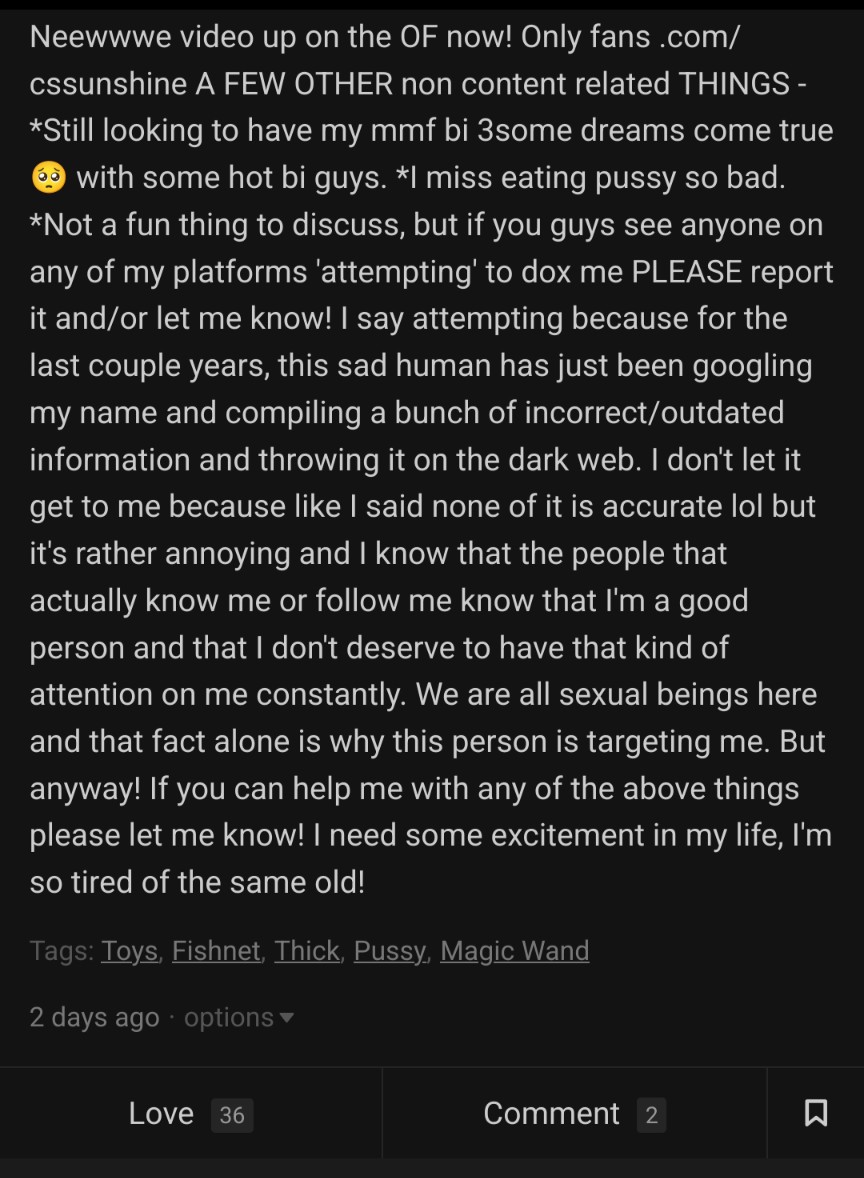Open the Toys tag link

coord(129,950)
